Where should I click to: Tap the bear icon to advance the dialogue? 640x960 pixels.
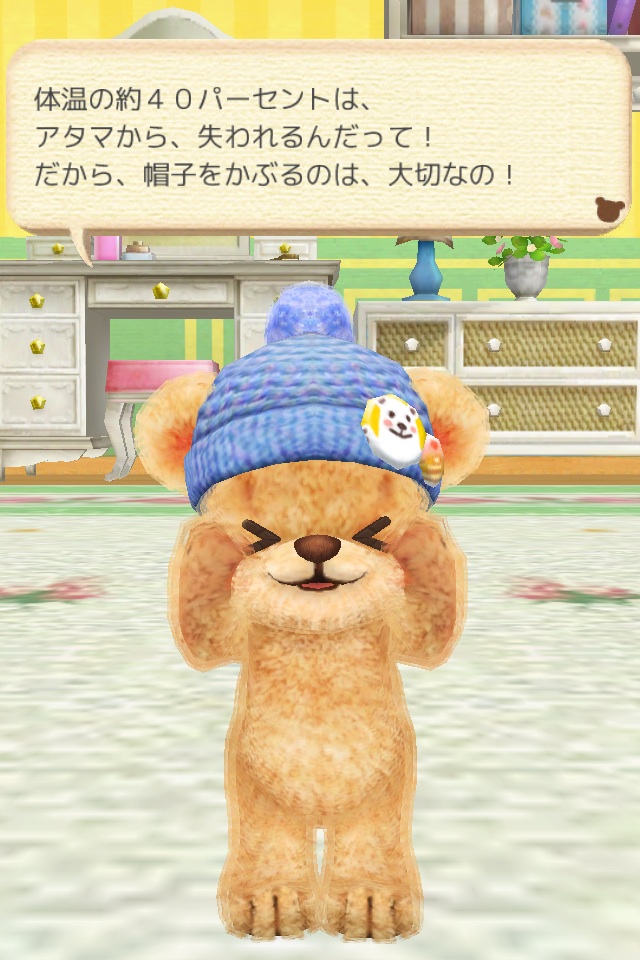pos(608,209)
